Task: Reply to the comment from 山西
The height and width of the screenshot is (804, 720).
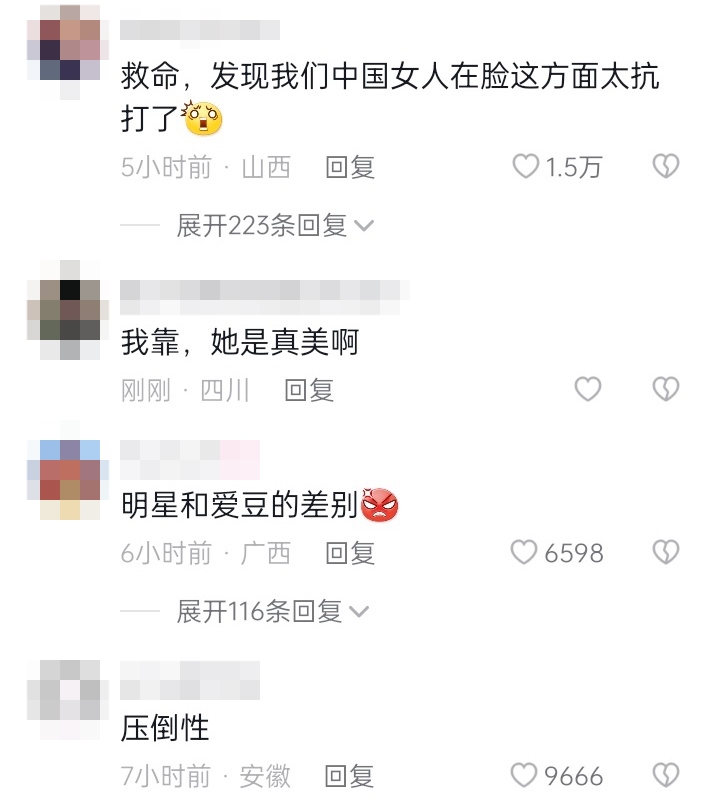Action: click(x=350, y=167)
